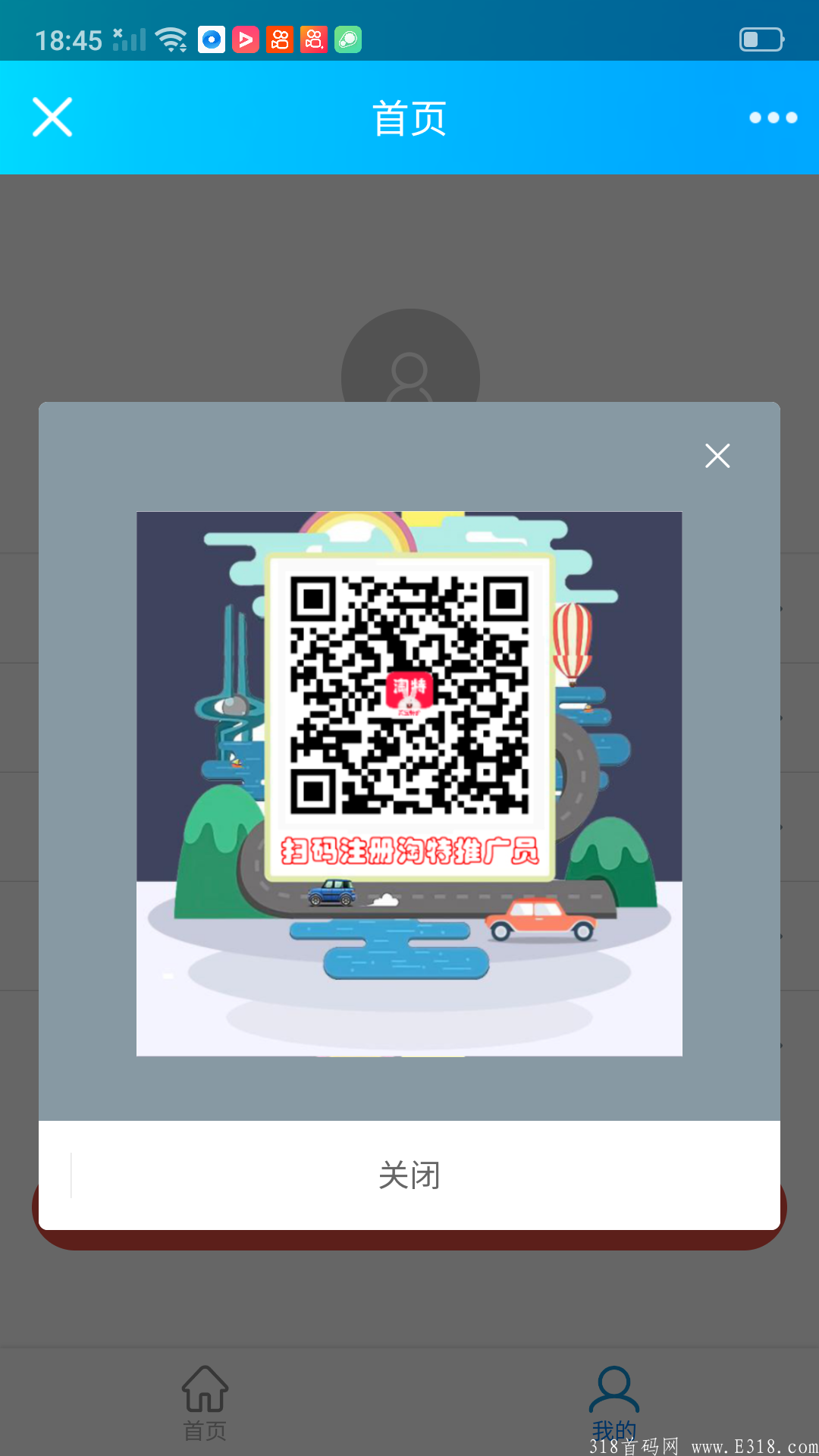Open the Kuaishou notification icon with the red dot
This screenshot has width=819, height=1456.
(313, 38)
